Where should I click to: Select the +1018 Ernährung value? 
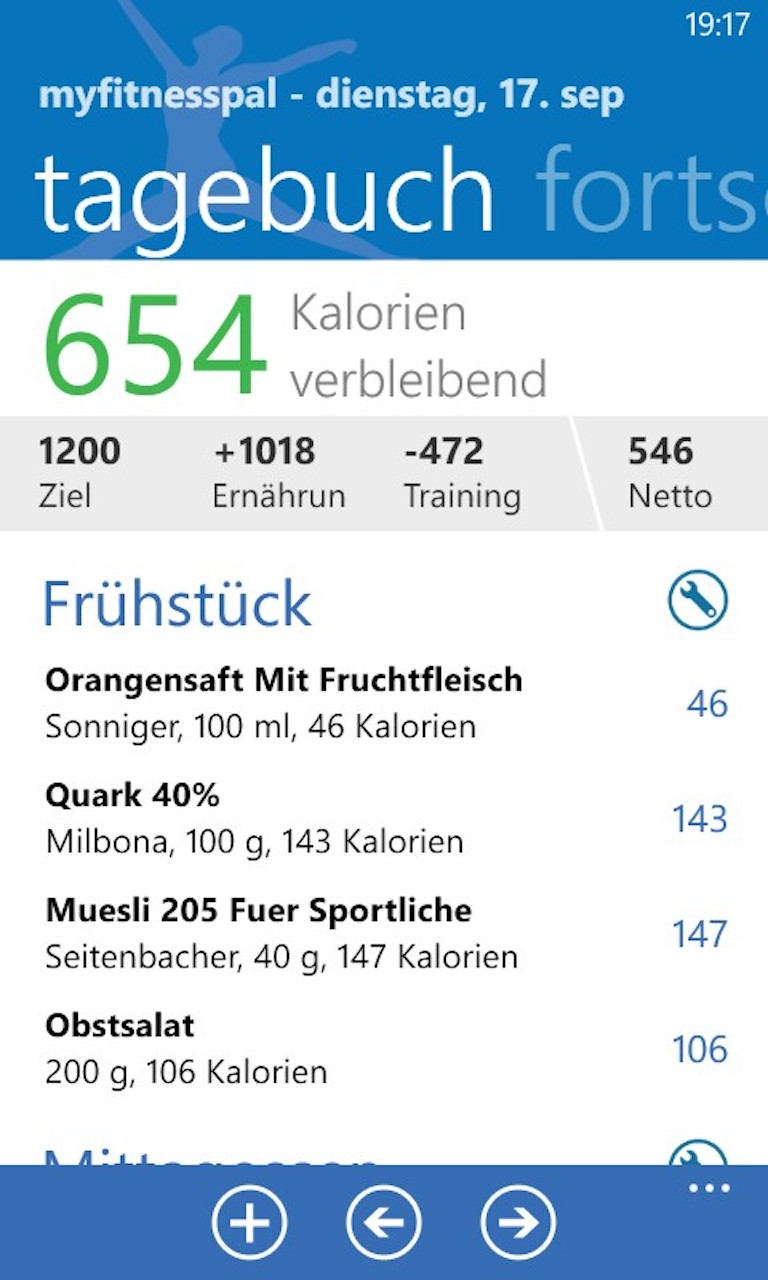tap(280, 470)
